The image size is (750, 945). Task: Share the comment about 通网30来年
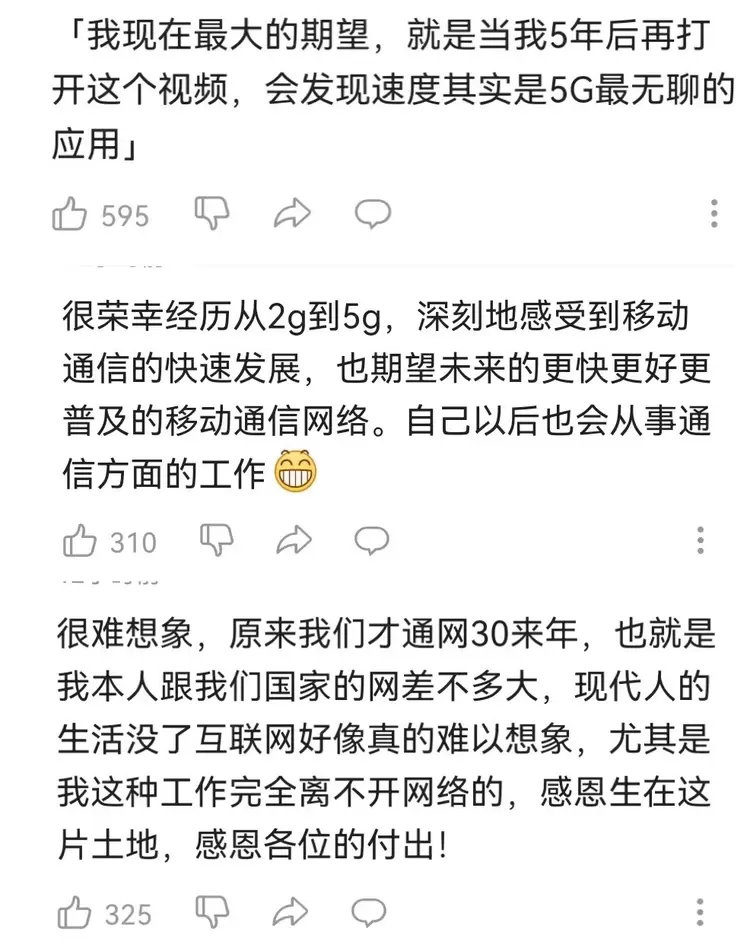291,913
